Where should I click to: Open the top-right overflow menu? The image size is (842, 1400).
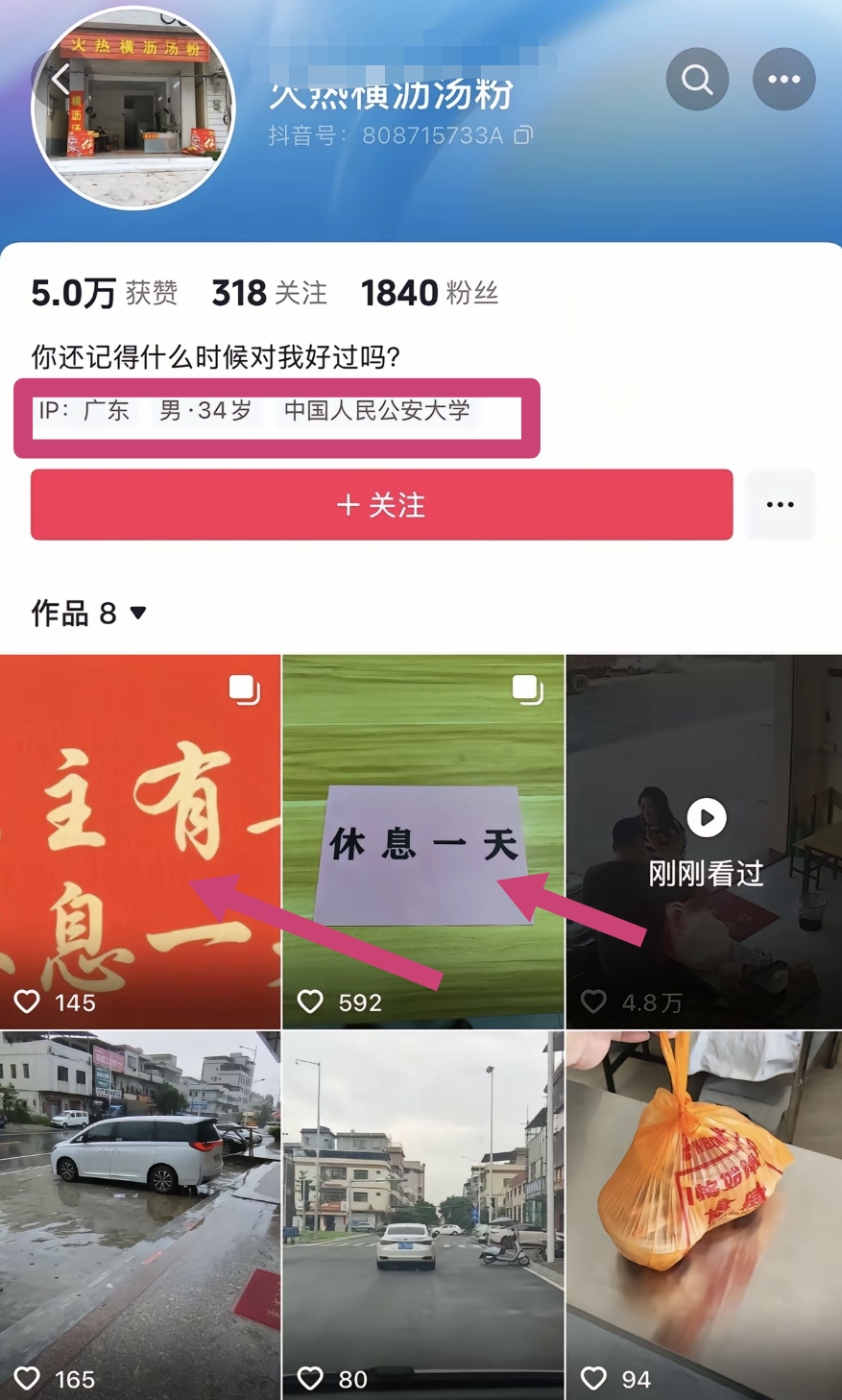[x=783, y=79]
